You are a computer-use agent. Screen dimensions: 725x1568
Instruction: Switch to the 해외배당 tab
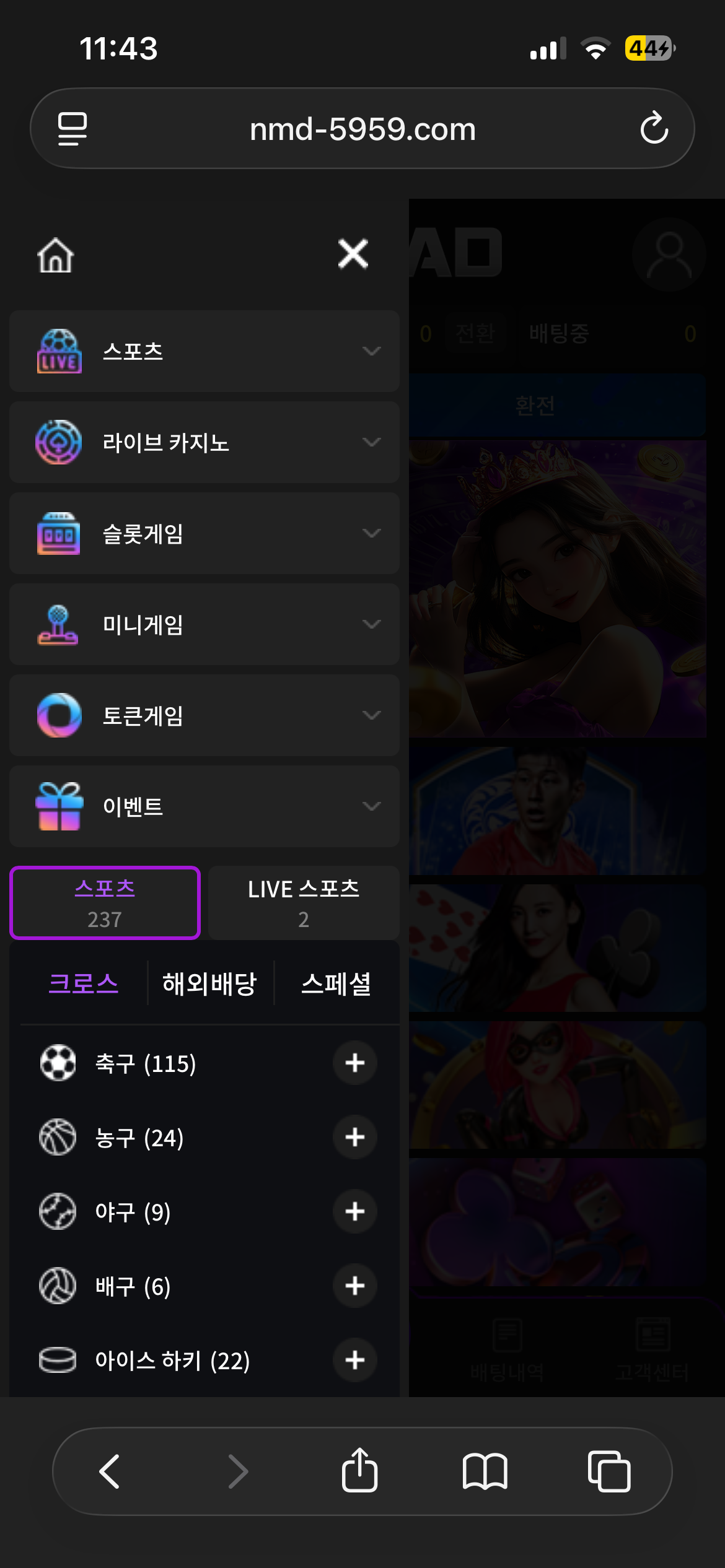coord(209,983)
